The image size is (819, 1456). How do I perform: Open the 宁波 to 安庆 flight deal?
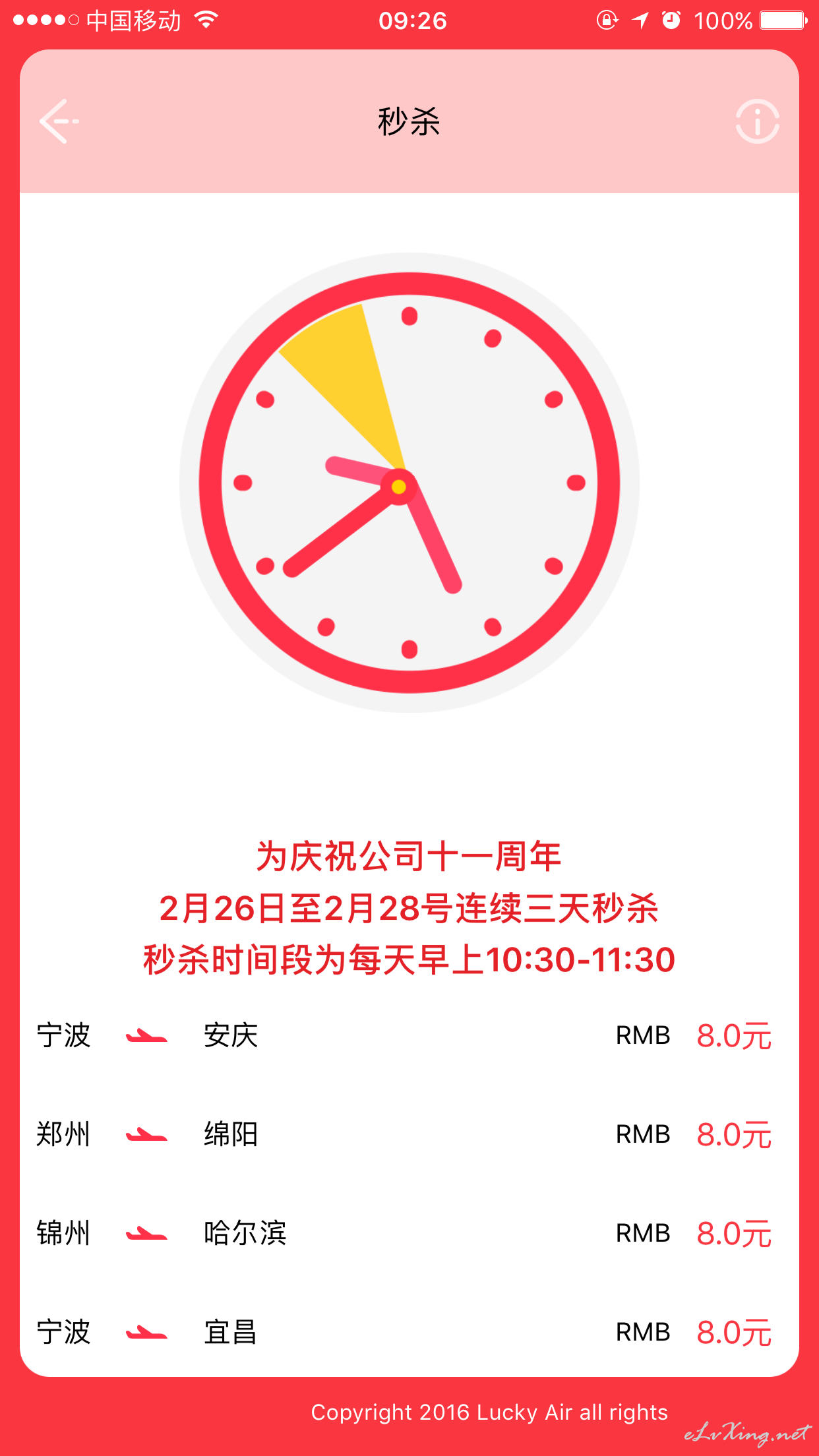tap(409, 1035)
